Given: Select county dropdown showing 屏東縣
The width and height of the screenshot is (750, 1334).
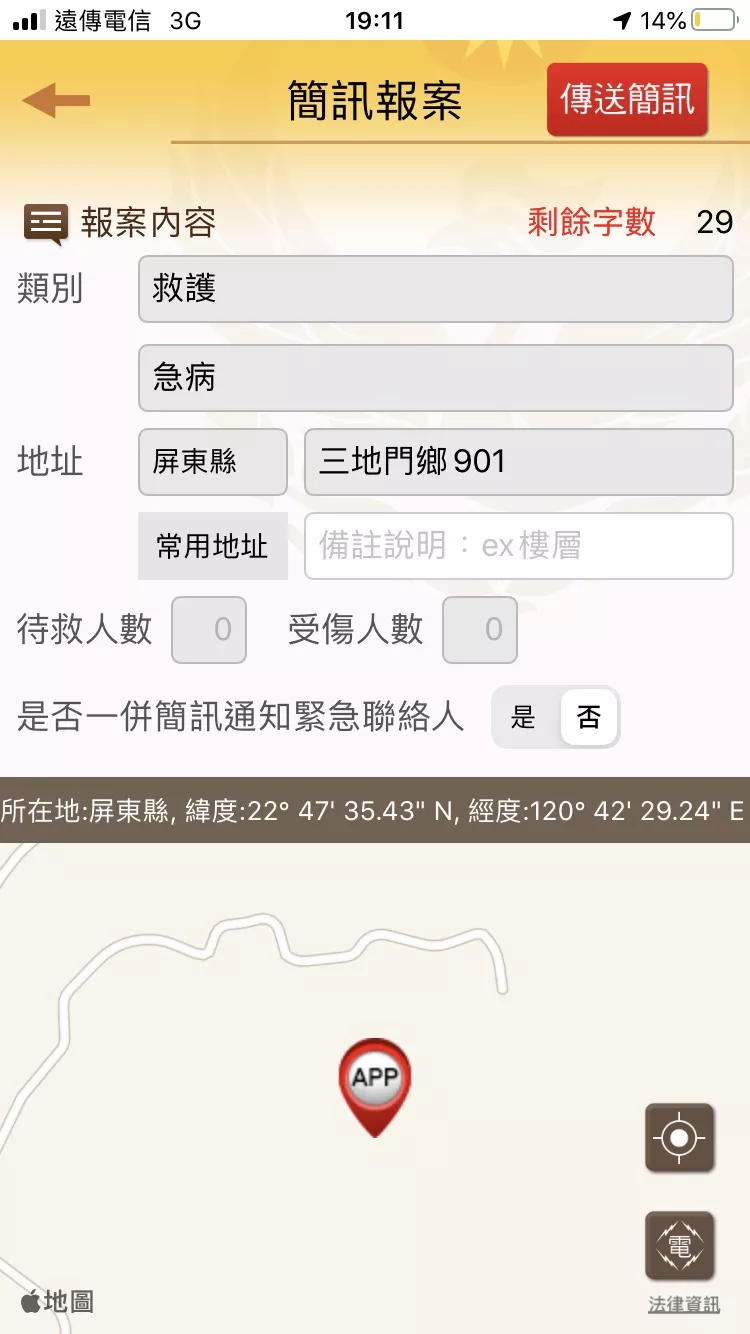Looking at the screenshot, I should pos(212,461).
